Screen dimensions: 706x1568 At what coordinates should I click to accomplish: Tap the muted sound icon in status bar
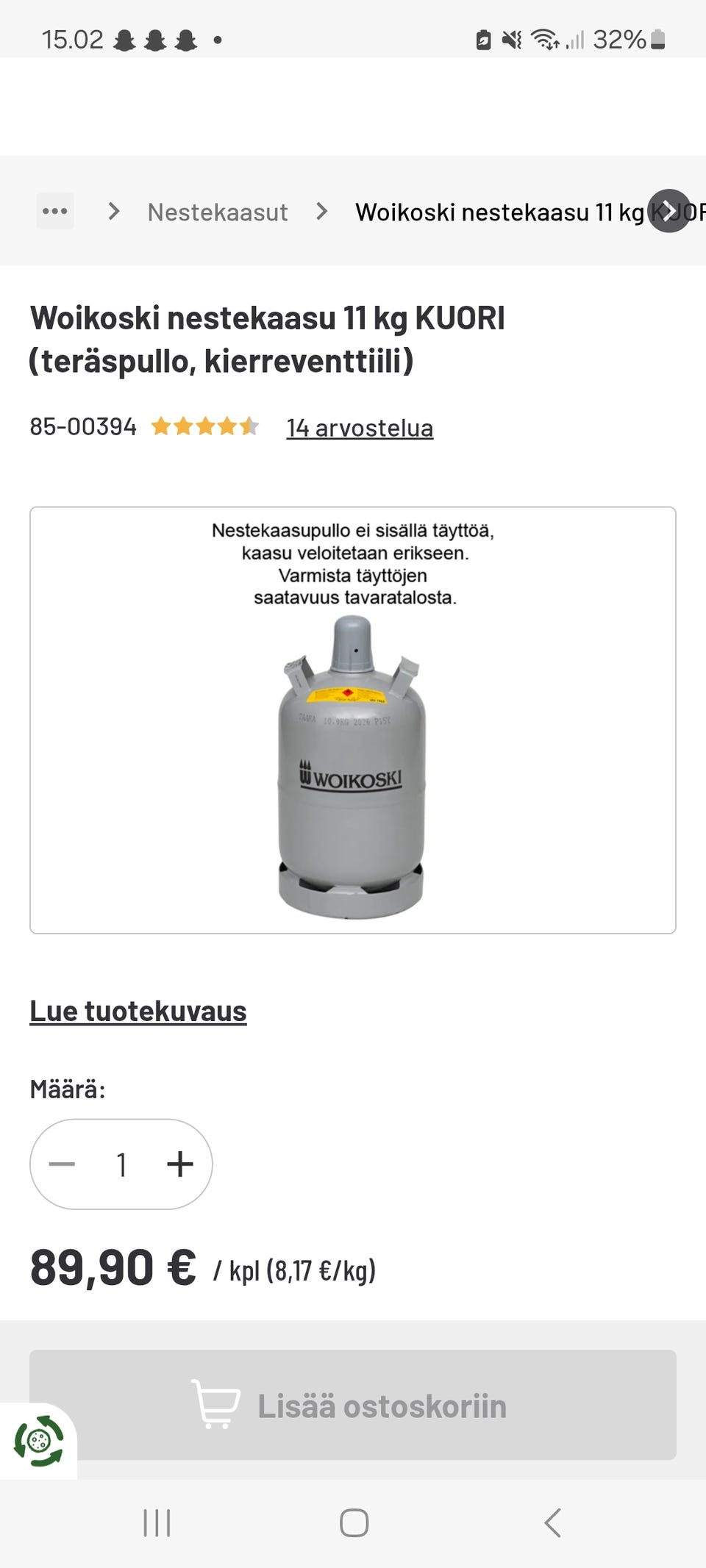point(511,38)
